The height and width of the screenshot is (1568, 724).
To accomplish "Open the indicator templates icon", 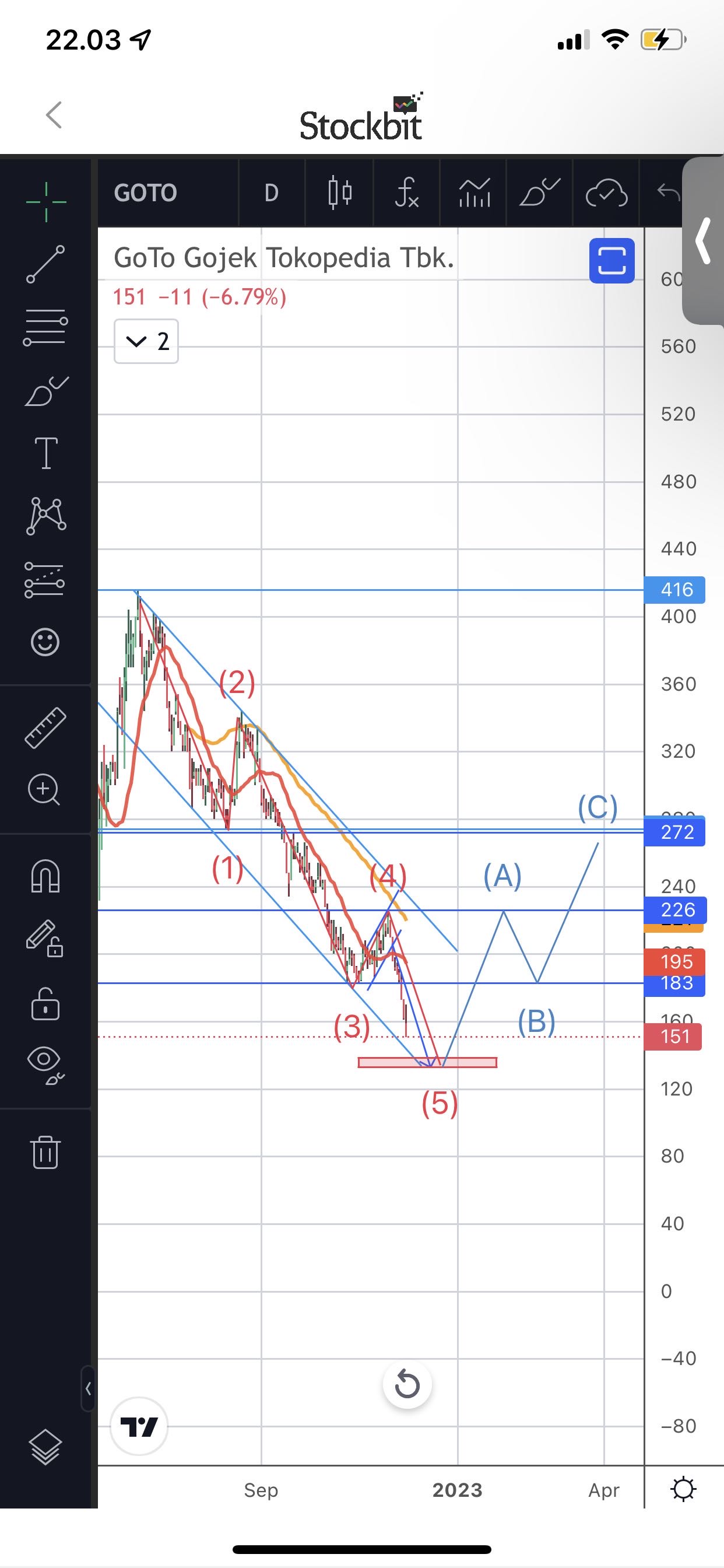I will click(475, 193).
